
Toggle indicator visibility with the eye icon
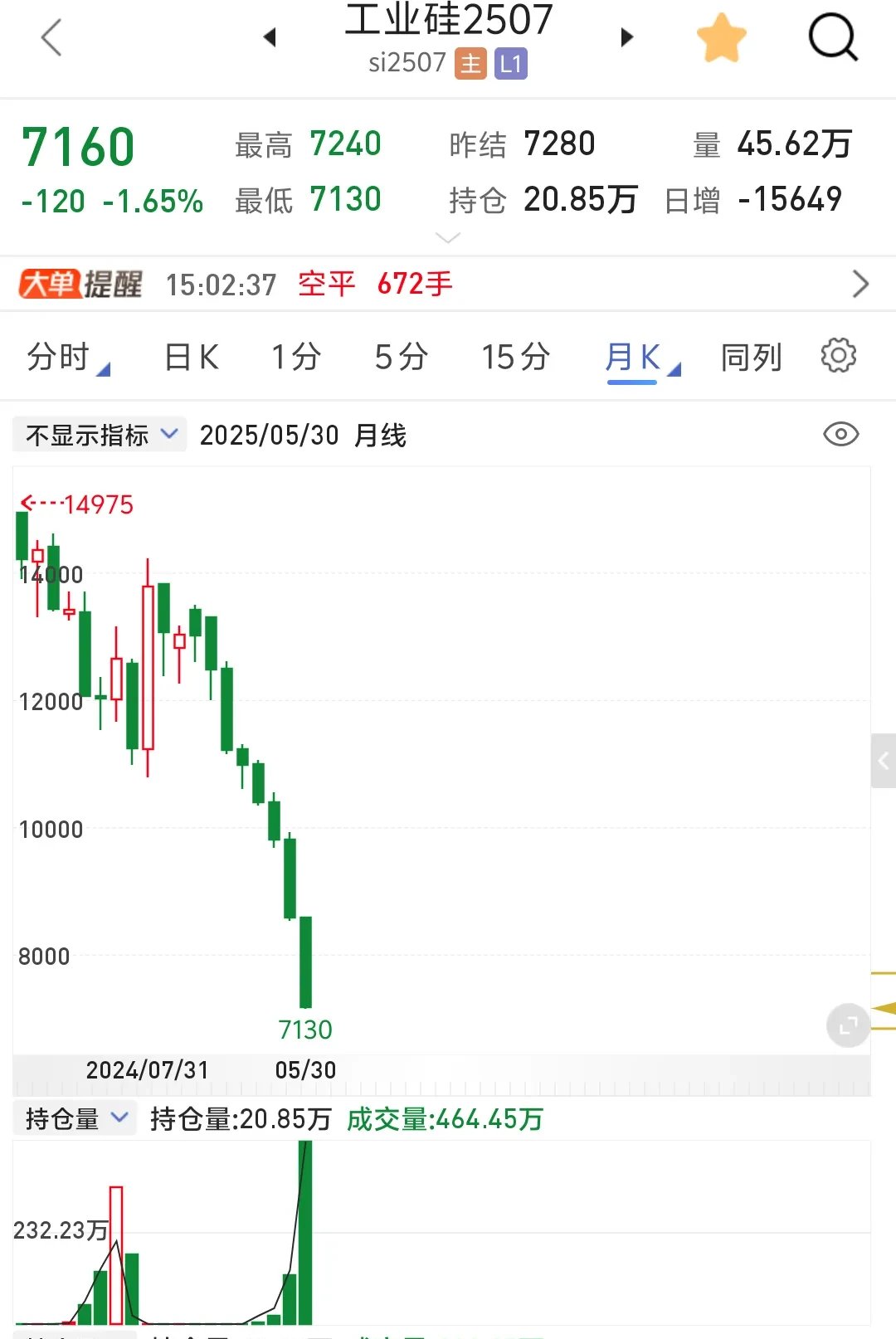[x=840, y=433]
